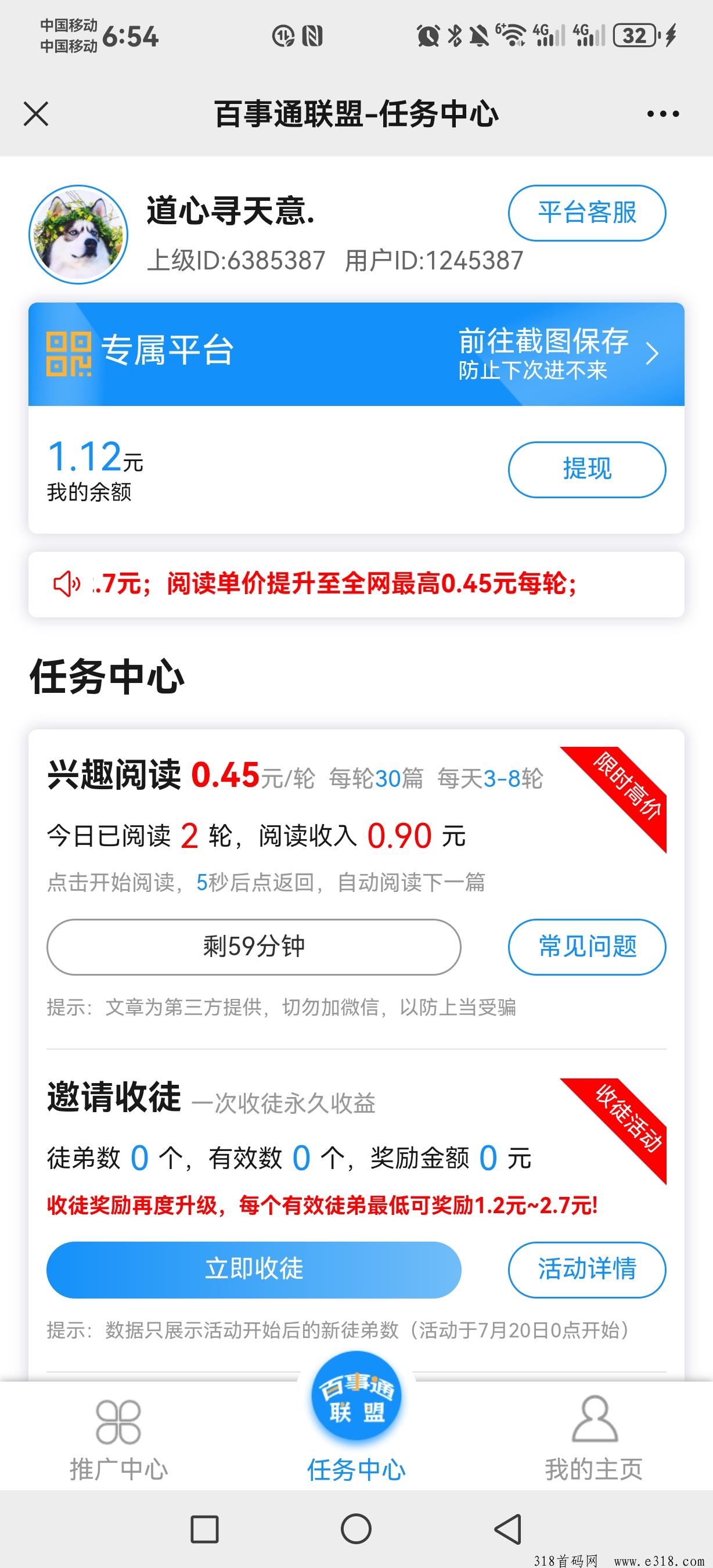Contact 平台客服 support
This screenshot has height=1568, width=713.
(x=587, y=213)
